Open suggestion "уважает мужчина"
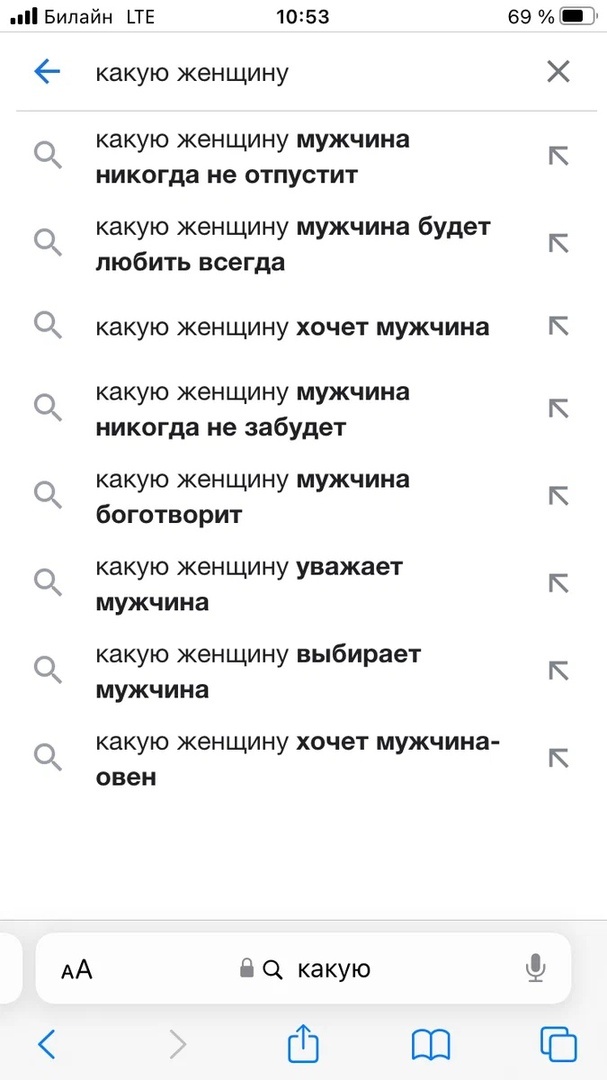 (303, 585)
